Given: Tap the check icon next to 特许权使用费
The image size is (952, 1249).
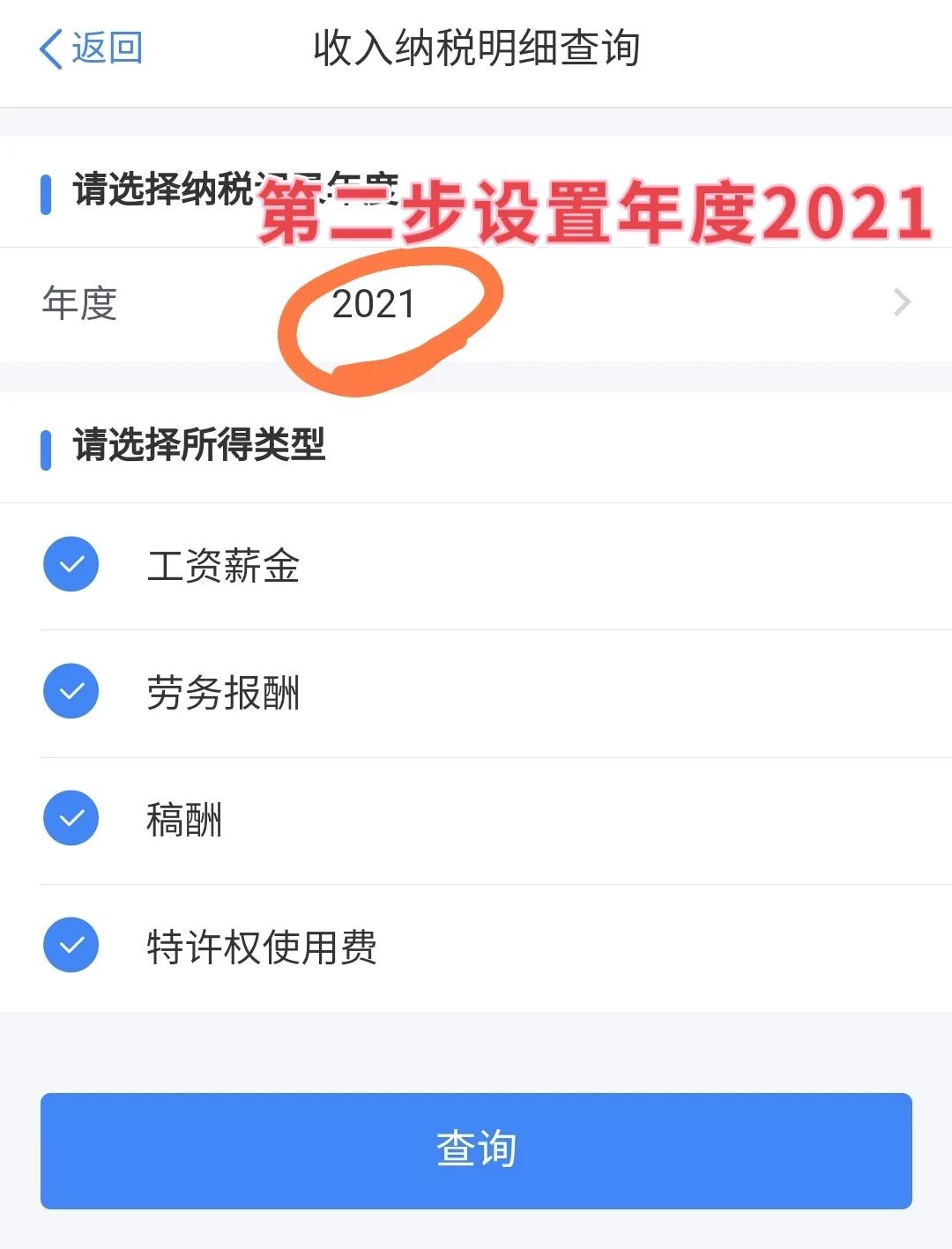Looking at the screenshot, I should (71, 945).
